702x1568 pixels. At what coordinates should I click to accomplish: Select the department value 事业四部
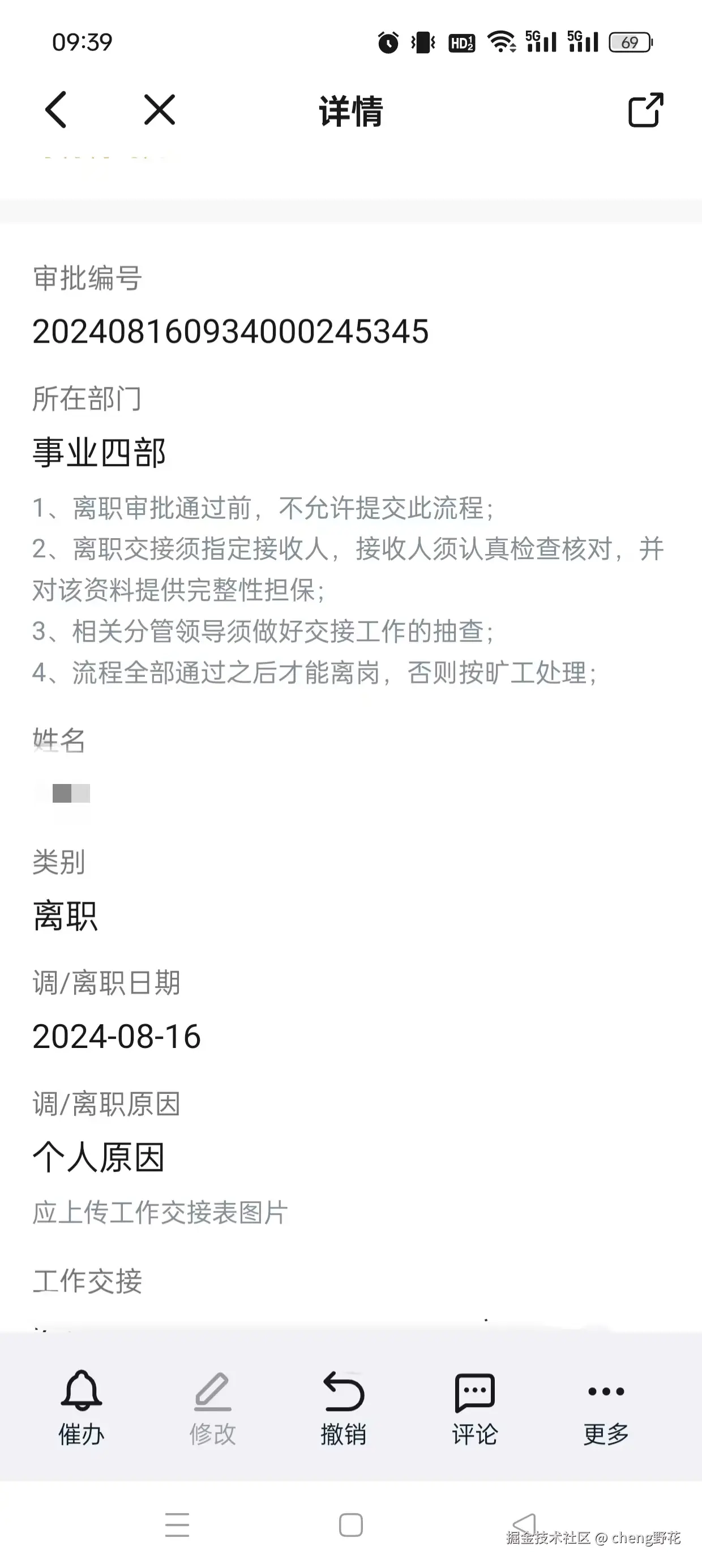[99, 453]
